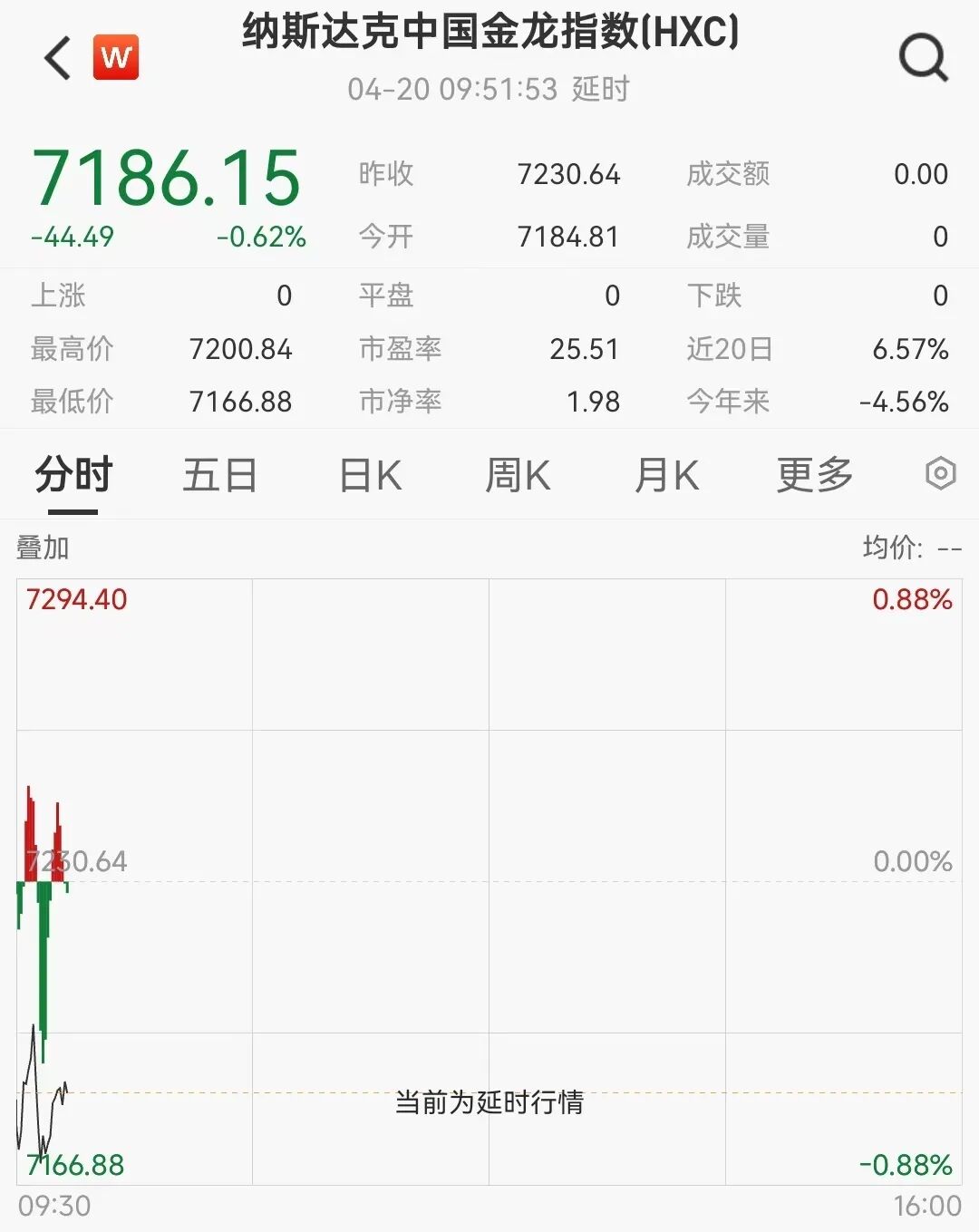Tap the 市盈率 value 25.51

[x=586, y=349]
